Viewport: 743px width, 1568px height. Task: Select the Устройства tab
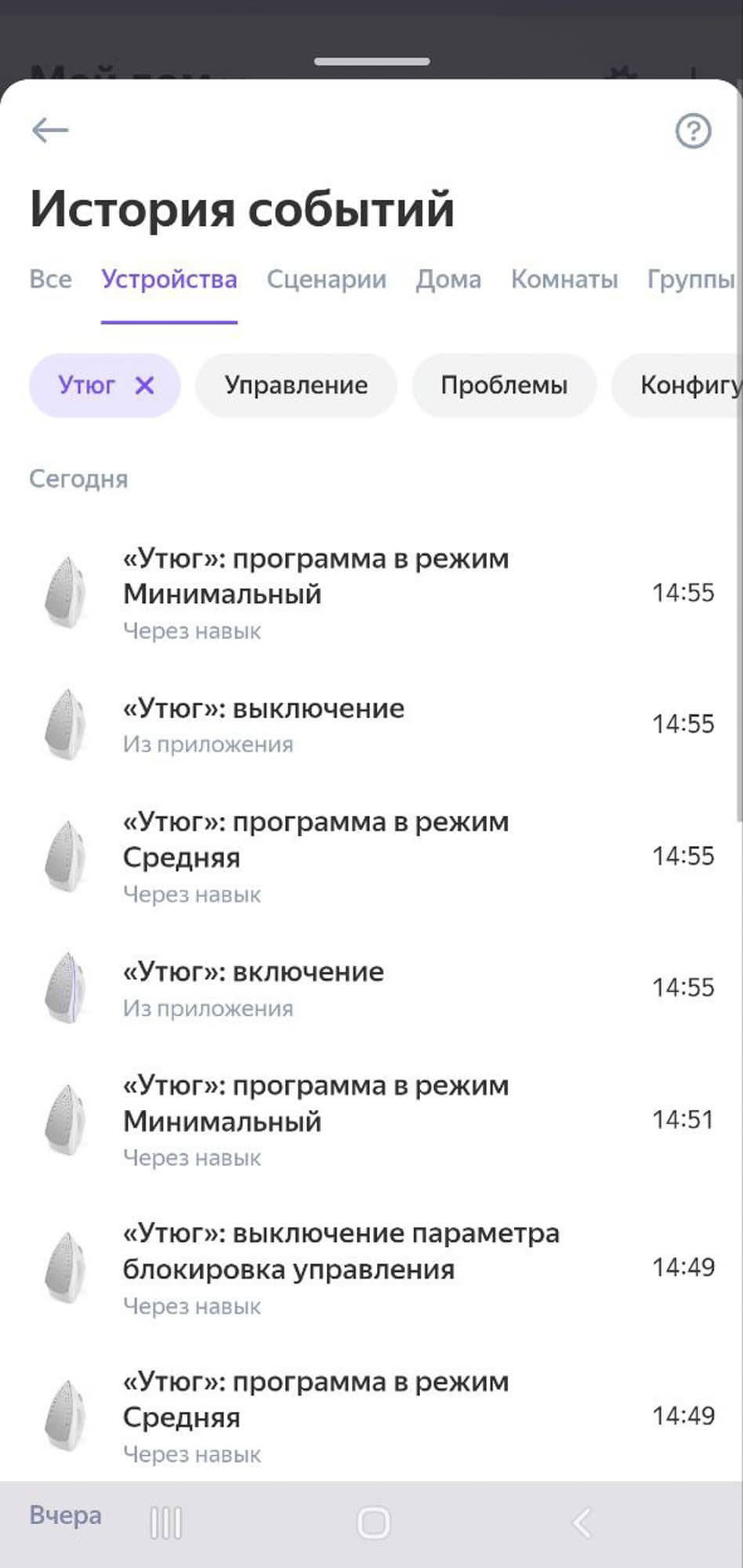pos(169,279)
